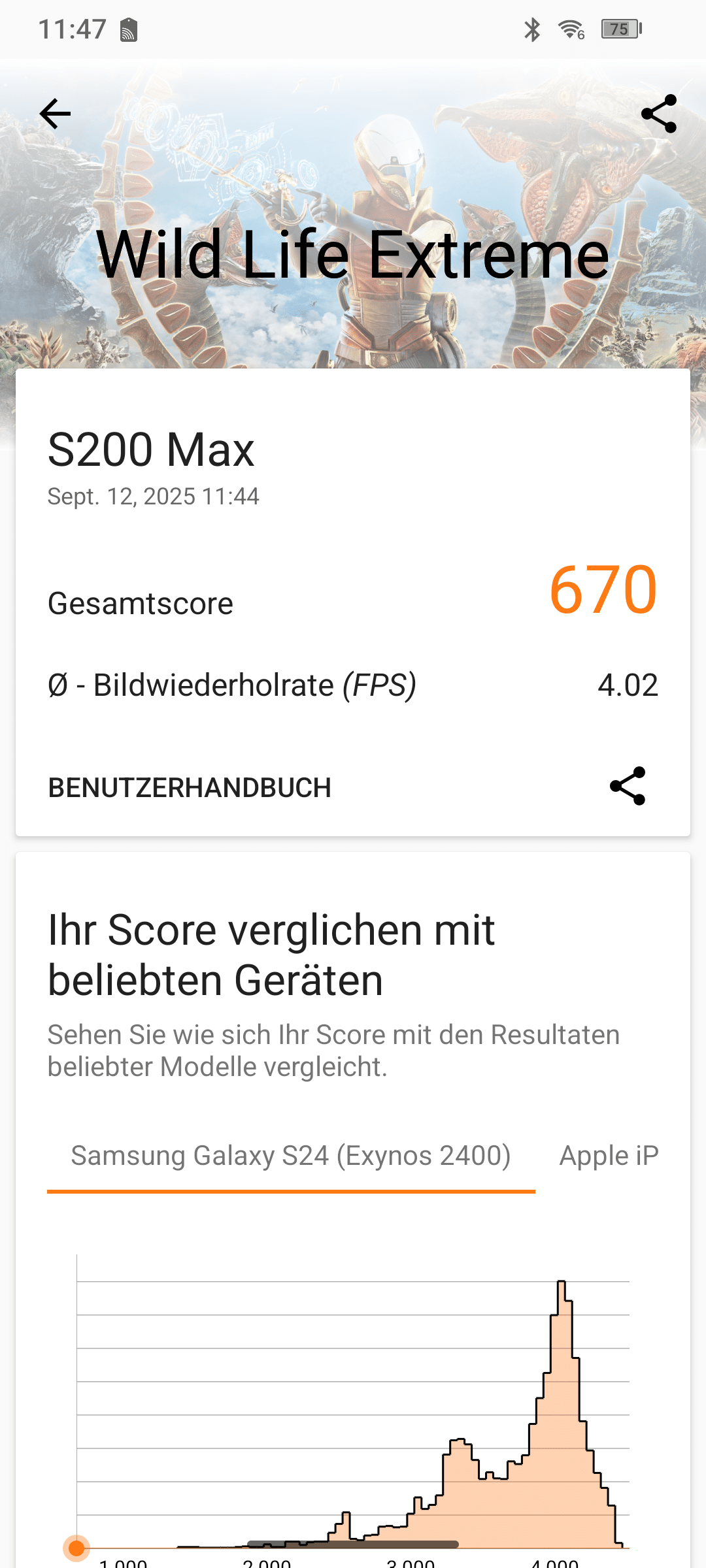This screenshot has height=1568, width=706.
Task: Share result via top-right share icon
Action: 658,114
